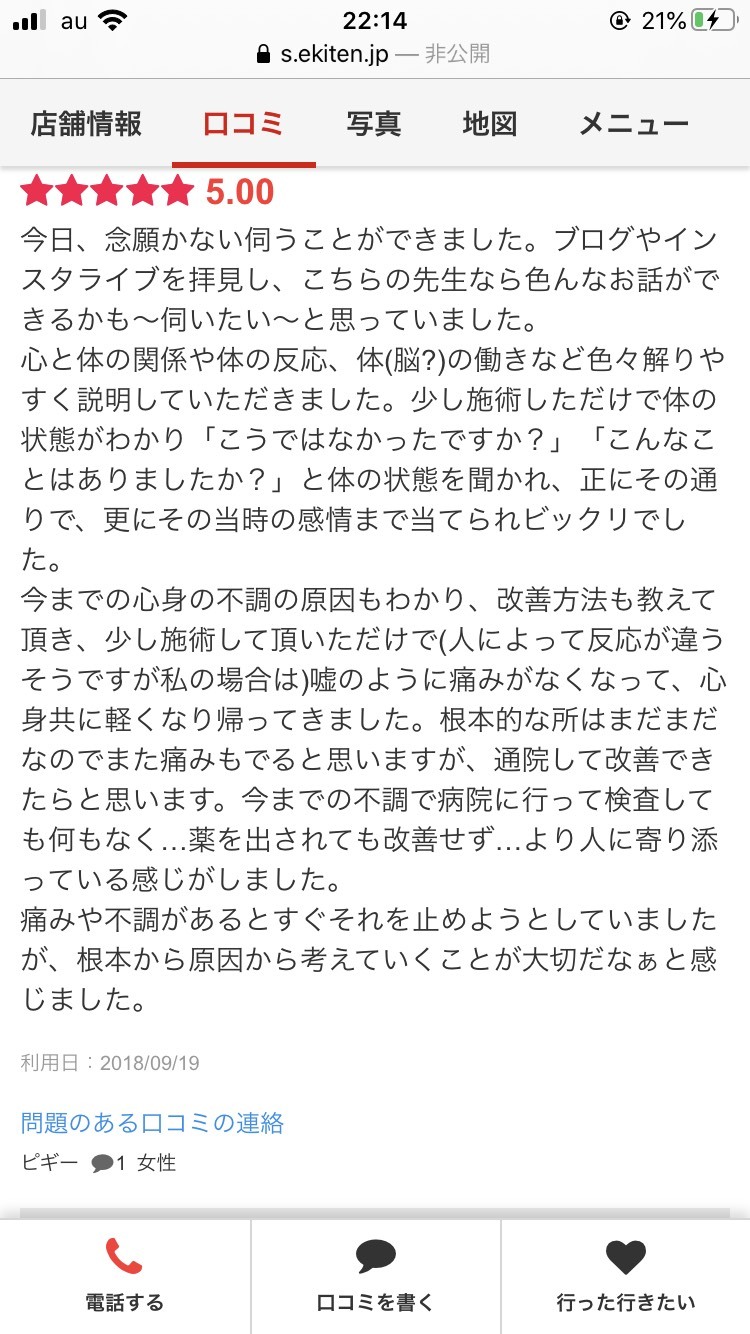Tap the 行った行きたい heart button
750x1334 pixels.
(626, 1276)
